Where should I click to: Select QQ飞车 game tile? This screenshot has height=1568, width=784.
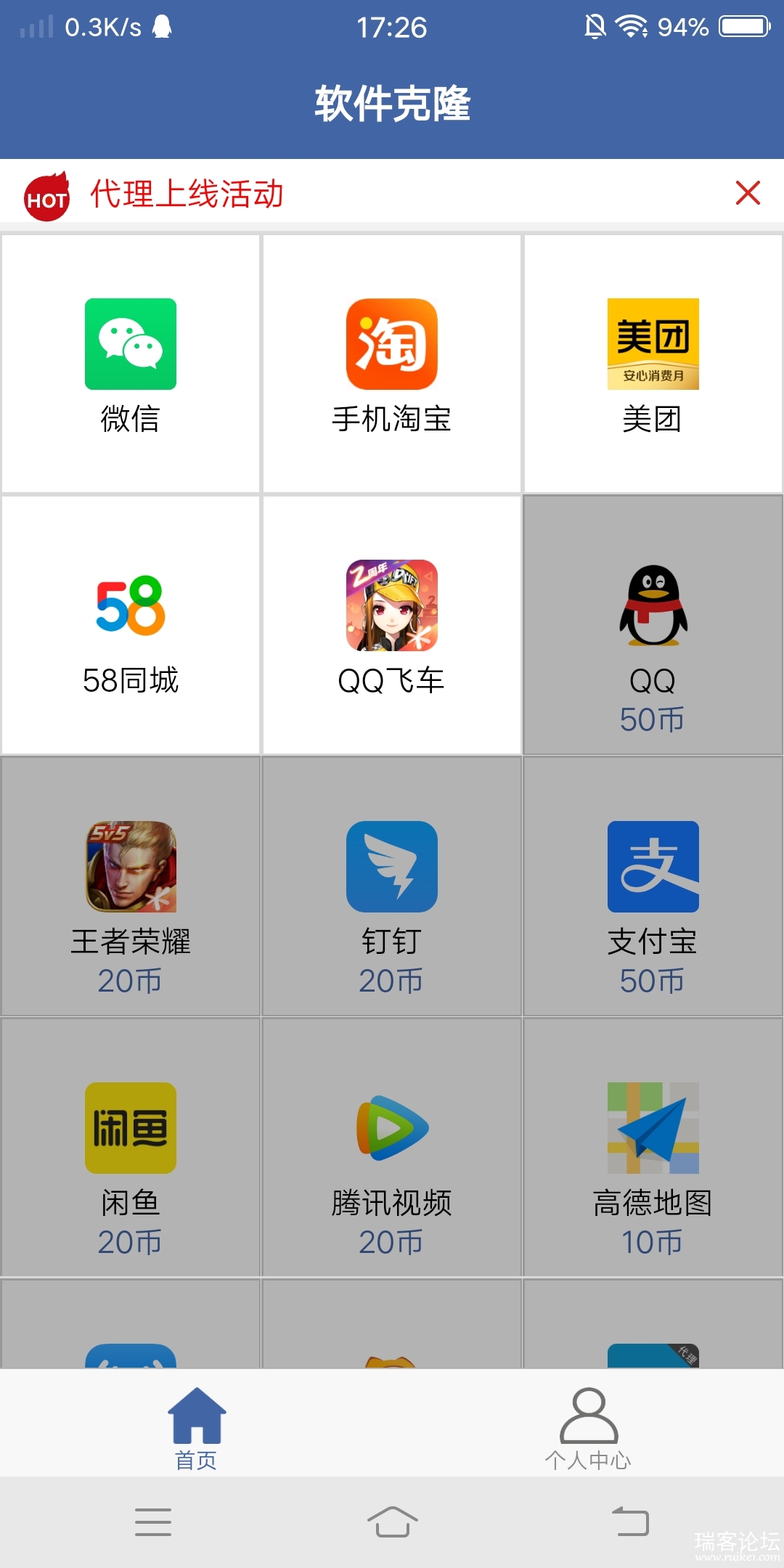coord(392,625)
